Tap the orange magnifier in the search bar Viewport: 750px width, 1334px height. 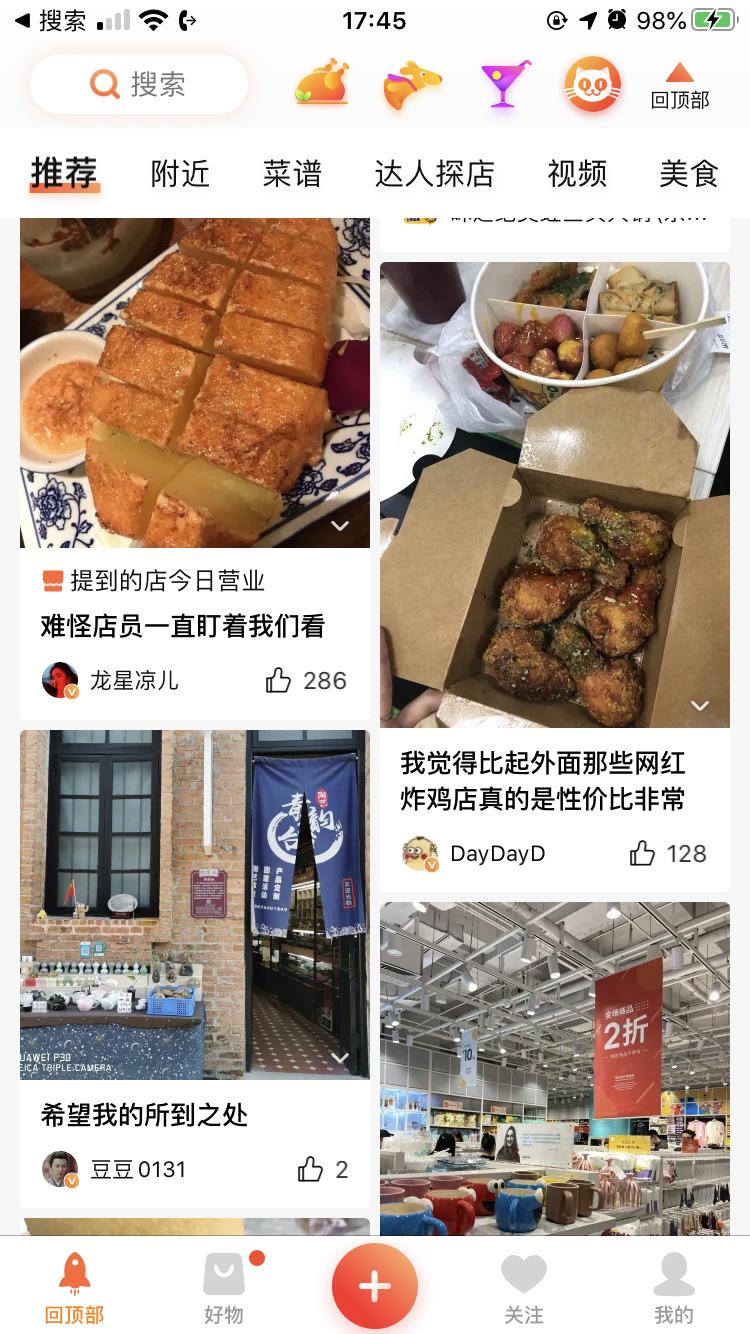(104, 85)
